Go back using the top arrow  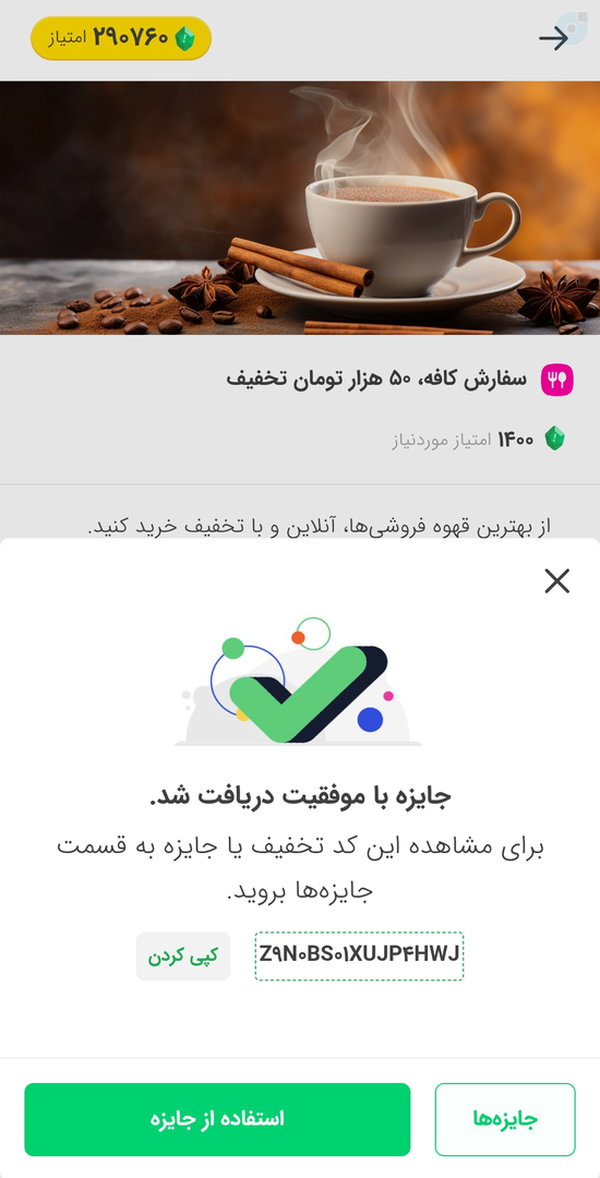pos(554,38)
